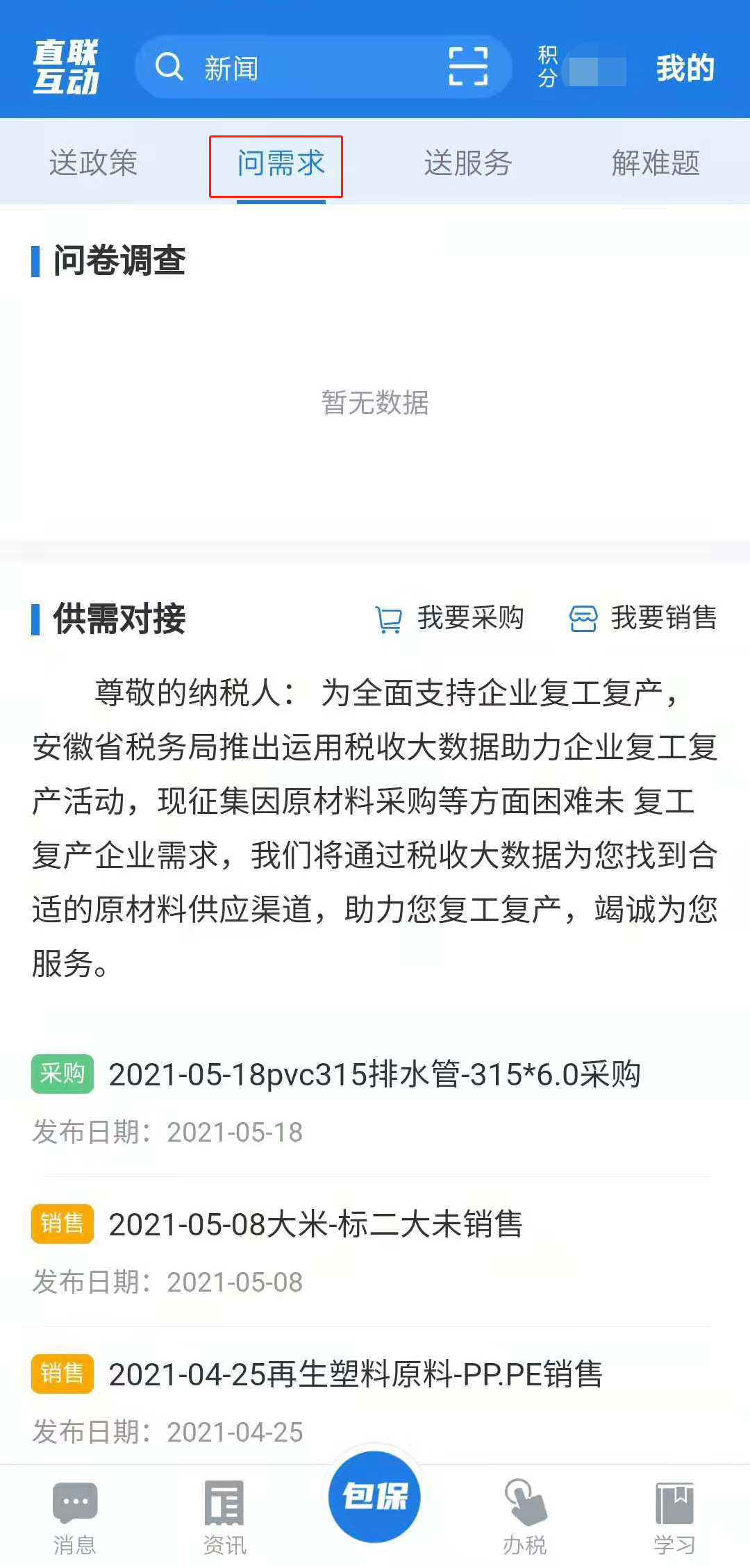Tap 我要销售 button
750x1568 pixels.
(643, 618)
